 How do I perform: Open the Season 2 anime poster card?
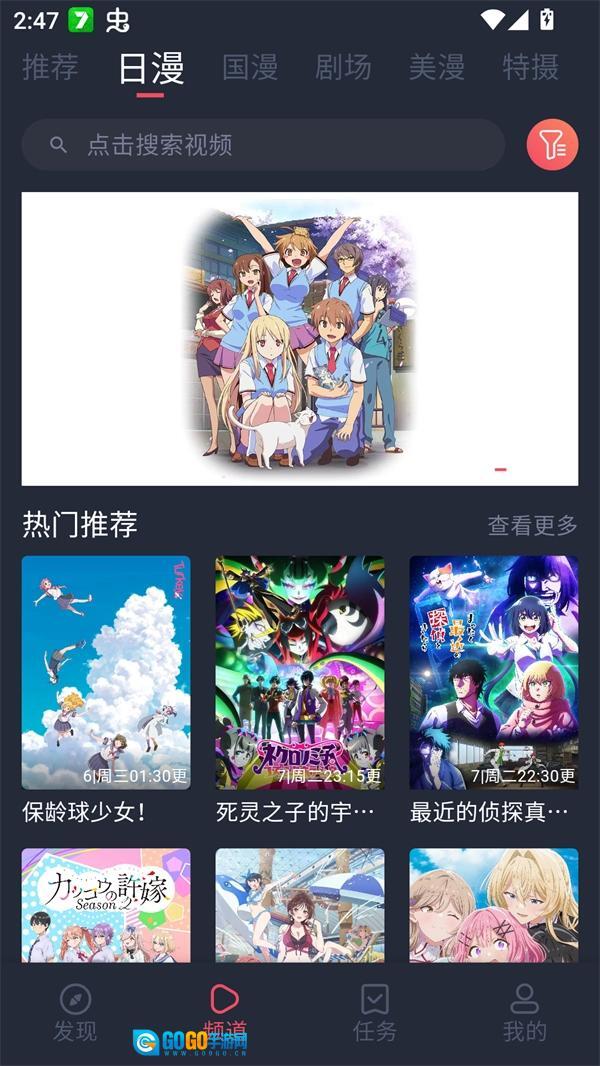pos(106,905)
